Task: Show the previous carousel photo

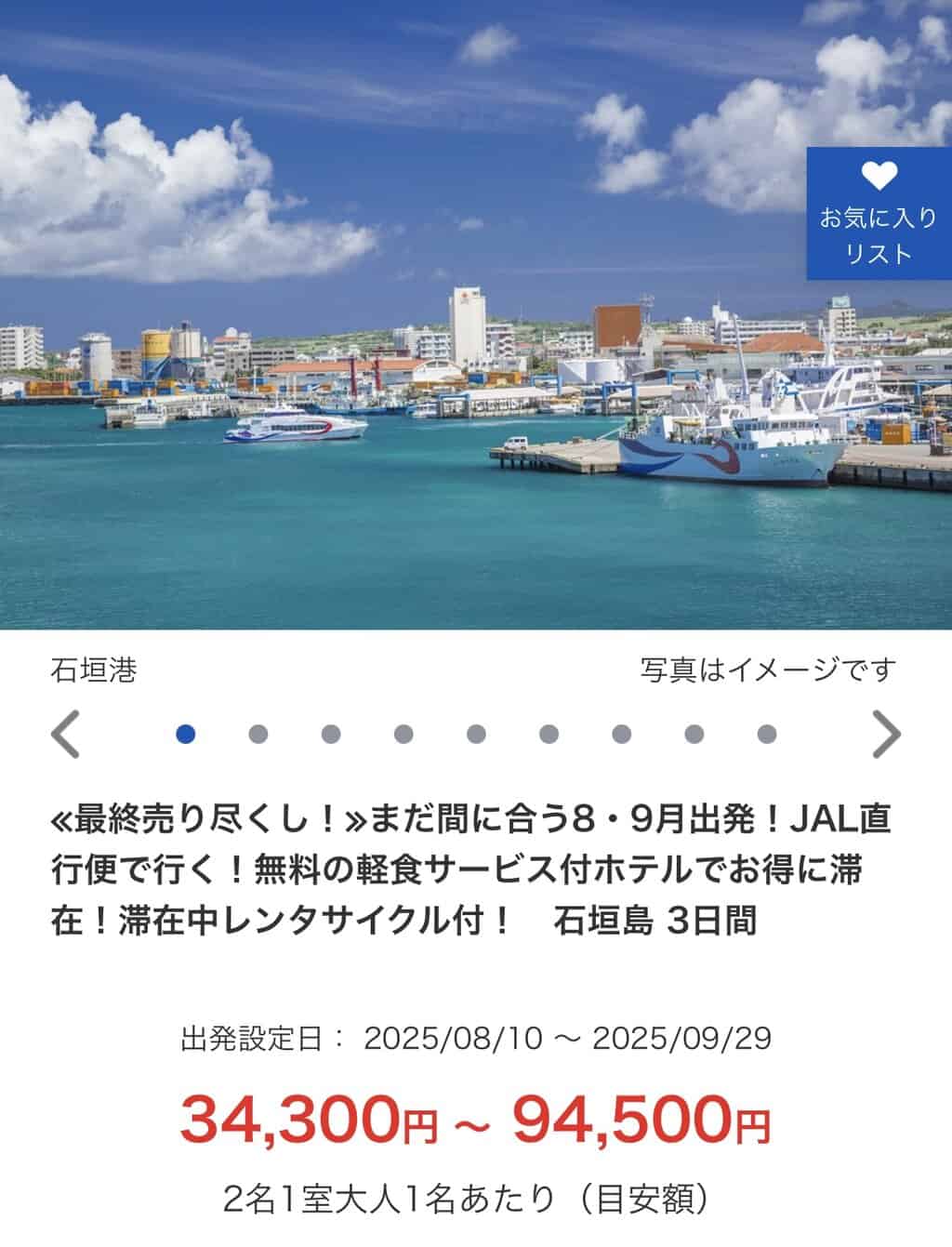Action: [65, 735]
